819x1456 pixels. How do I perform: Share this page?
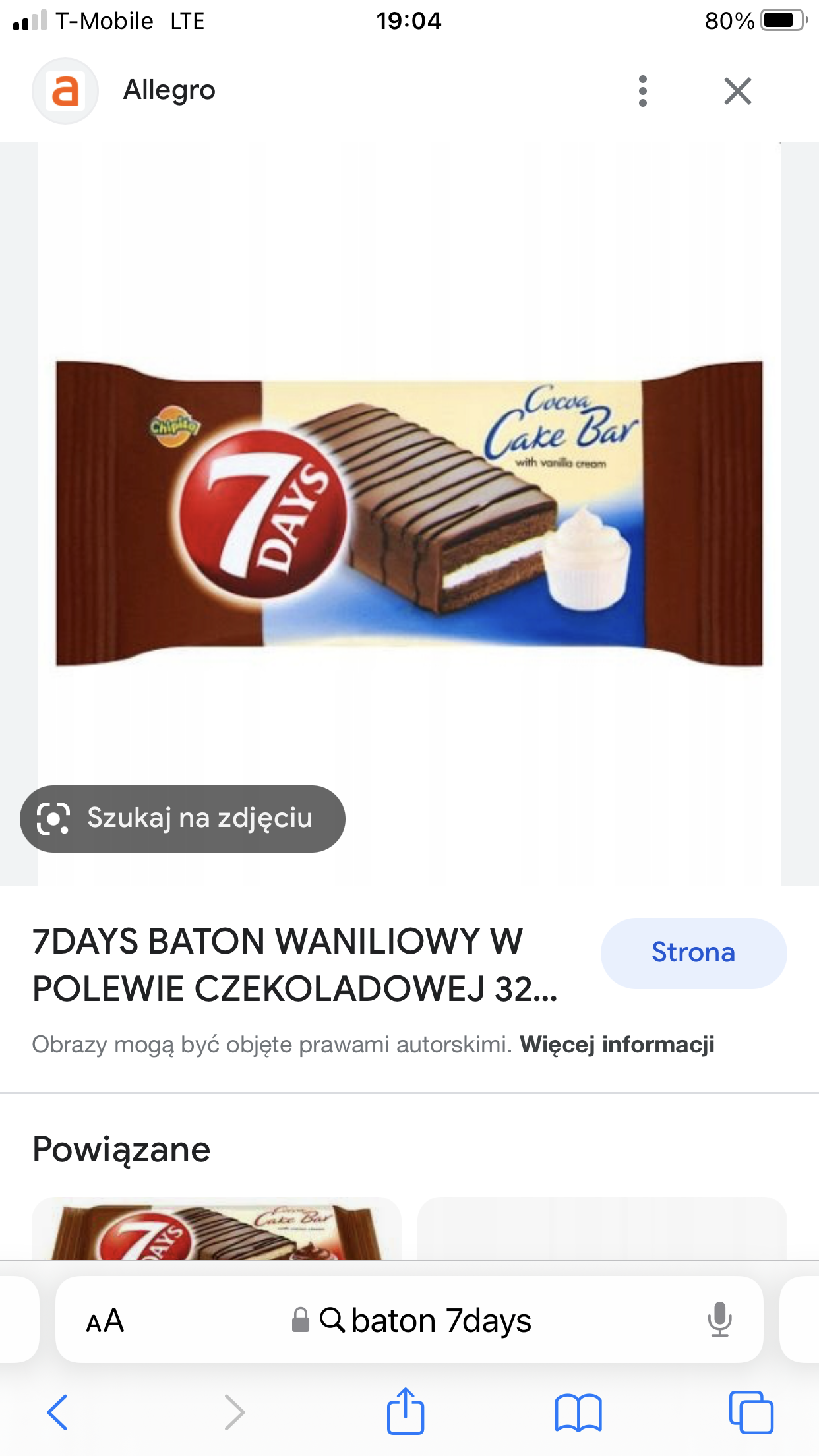point(405,1412)
